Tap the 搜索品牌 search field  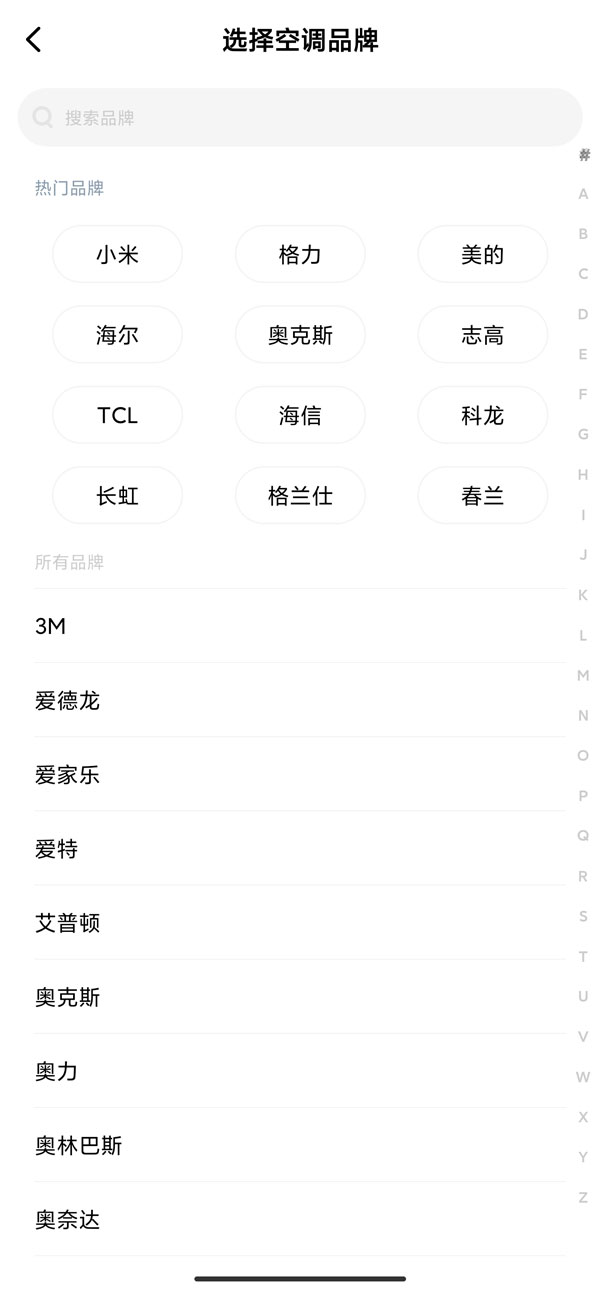(x=300, y=118)
